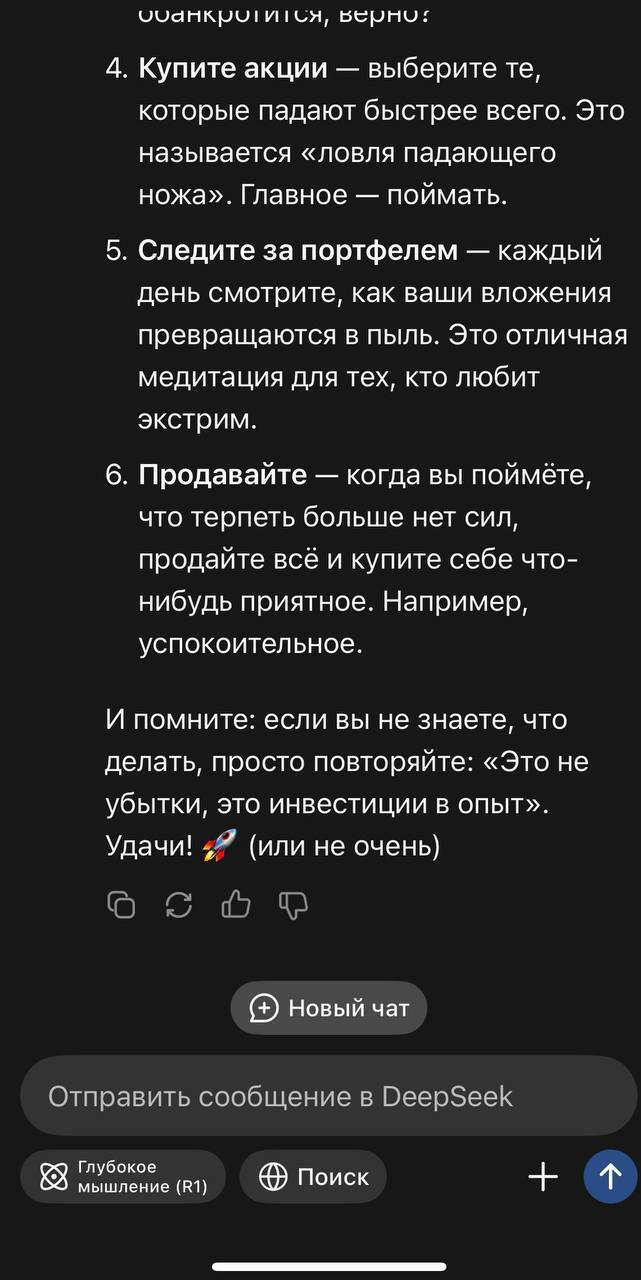This screenshot has height=1280, width=641.
Task: Regenerate the assistant's response
Action: click(x=178, y=905)
